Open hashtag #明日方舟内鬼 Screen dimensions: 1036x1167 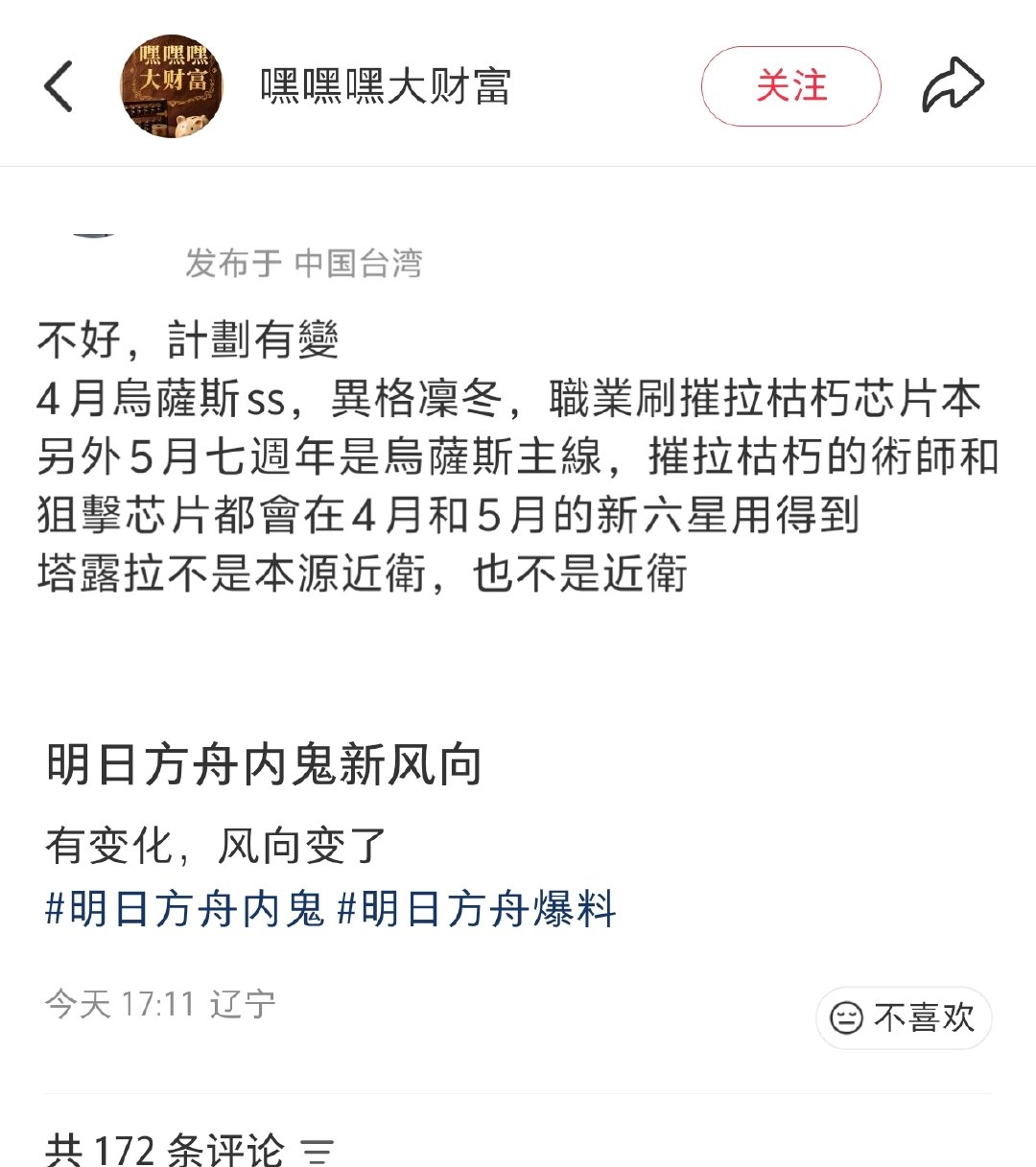pos(185,909)
